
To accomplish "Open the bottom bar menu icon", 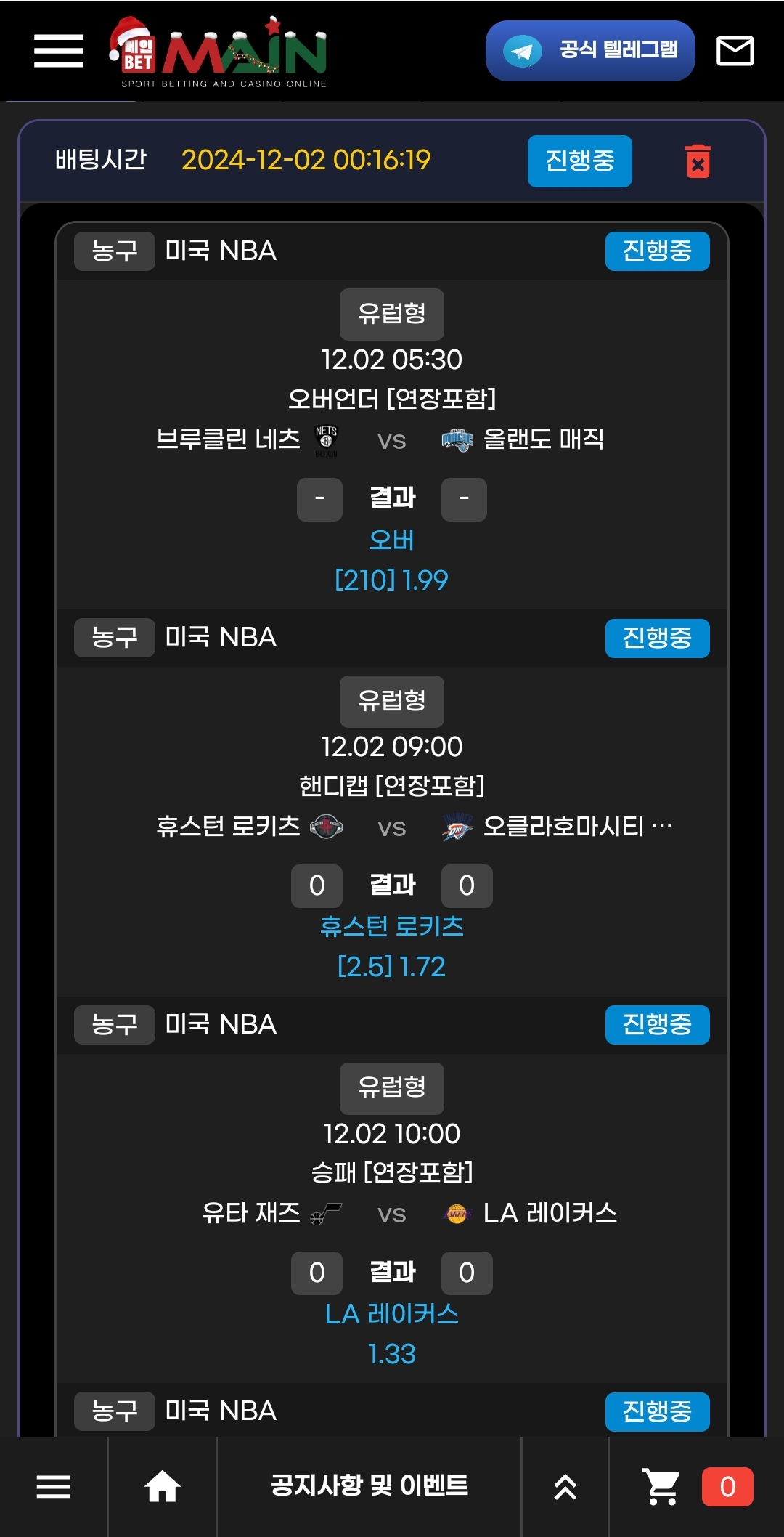I will (x=54, y=1487).
